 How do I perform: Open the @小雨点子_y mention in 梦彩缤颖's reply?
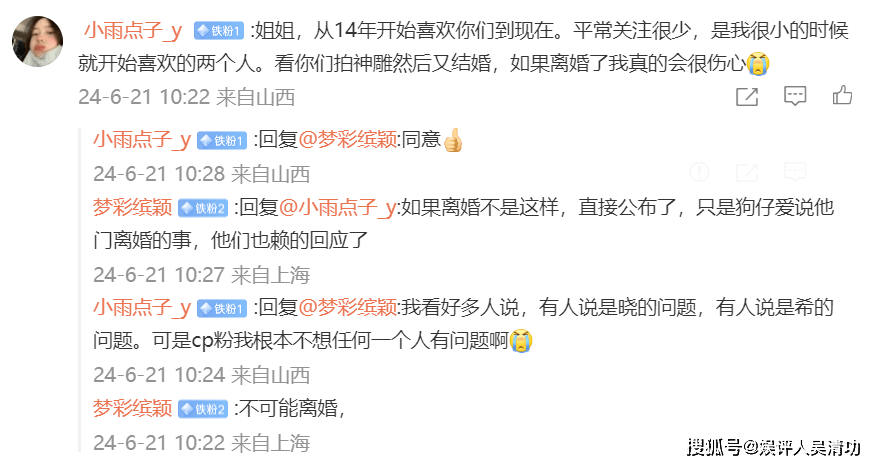tap(337, 208)
